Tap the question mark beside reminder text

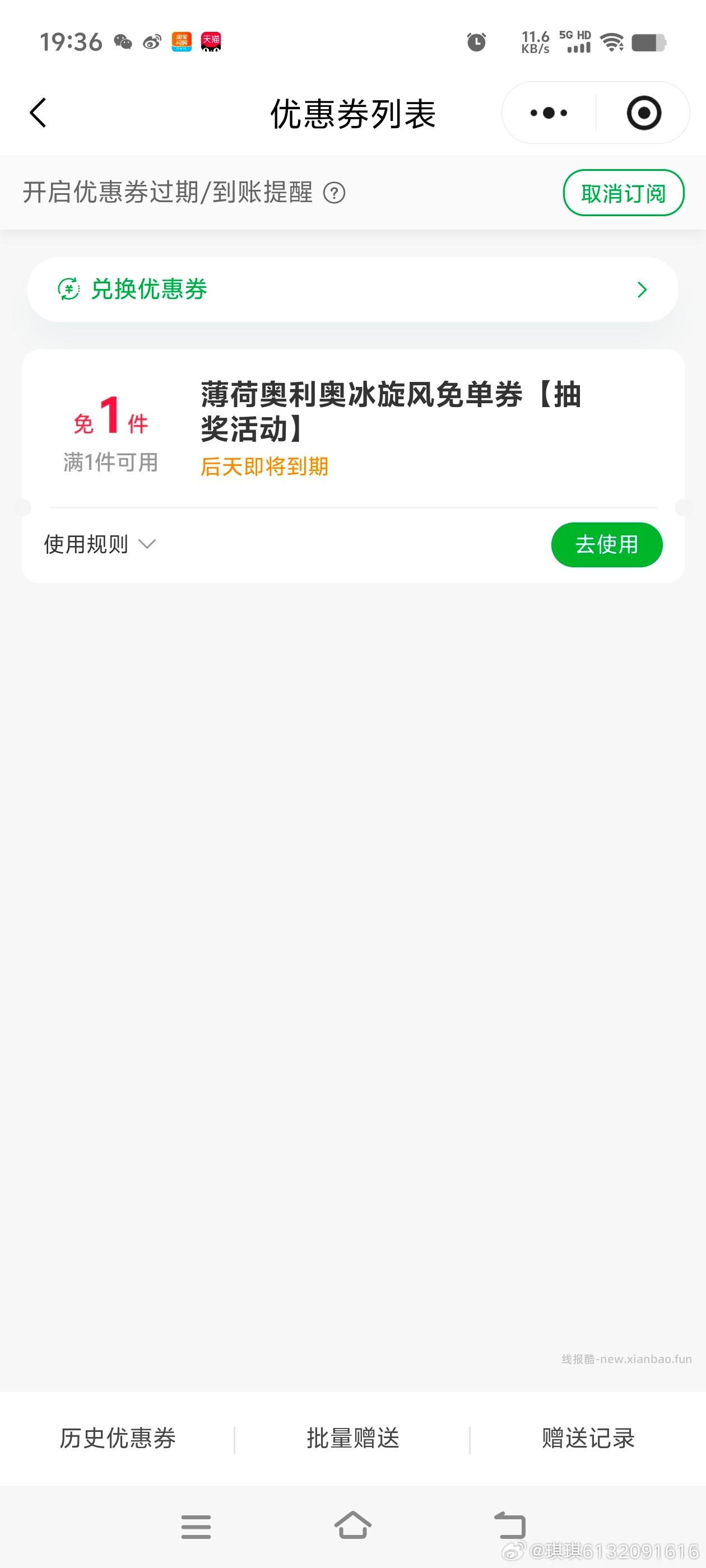(336, 194)
